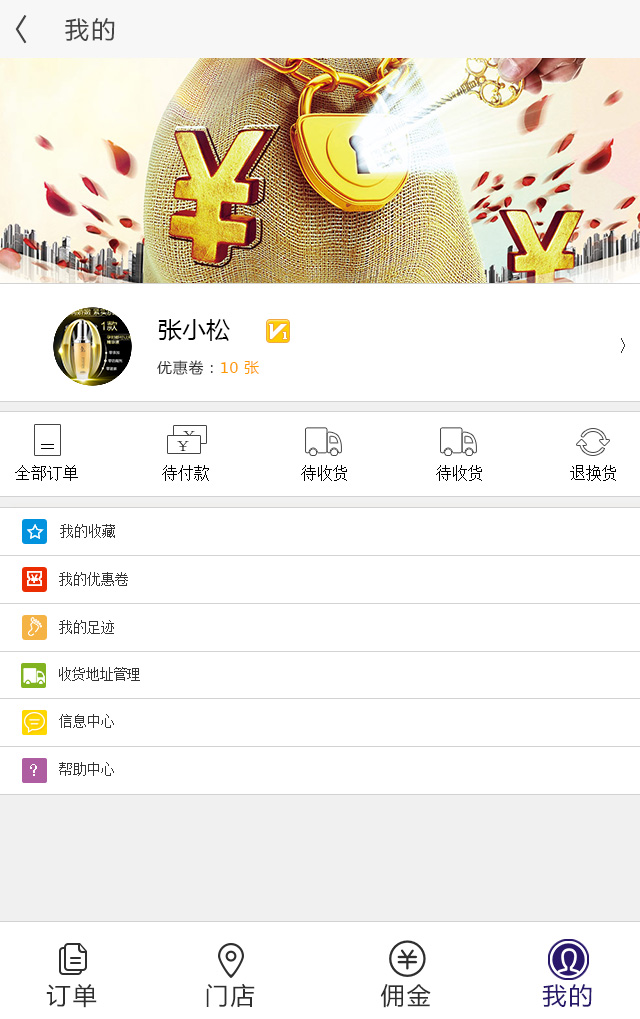Open 退换货 returns and exchanges
Image resolution: width=640 pixels, height=1019 pixels.
(593, 454)
